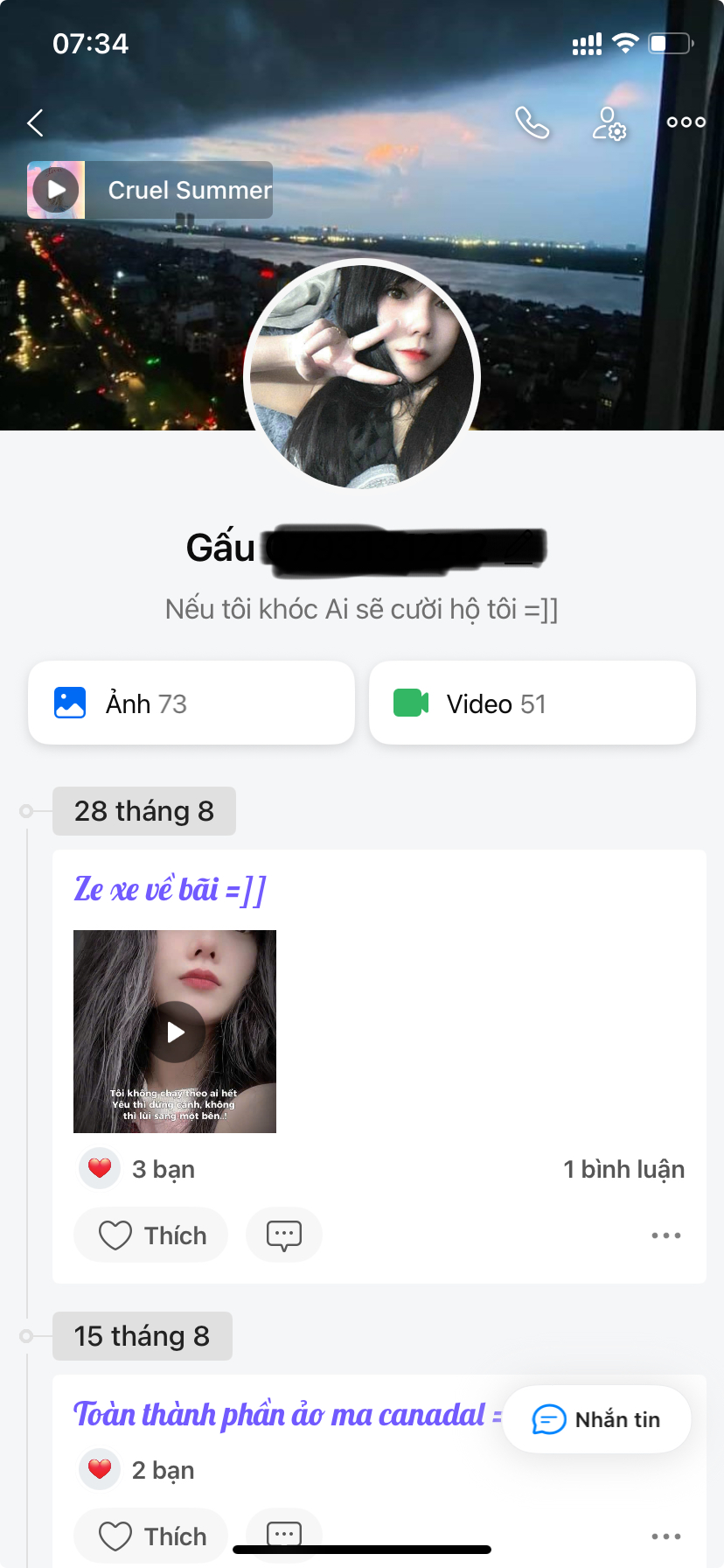
Task: Like the 28 tháng 8 post with Thích
Action: click(x=151, y=1235)
